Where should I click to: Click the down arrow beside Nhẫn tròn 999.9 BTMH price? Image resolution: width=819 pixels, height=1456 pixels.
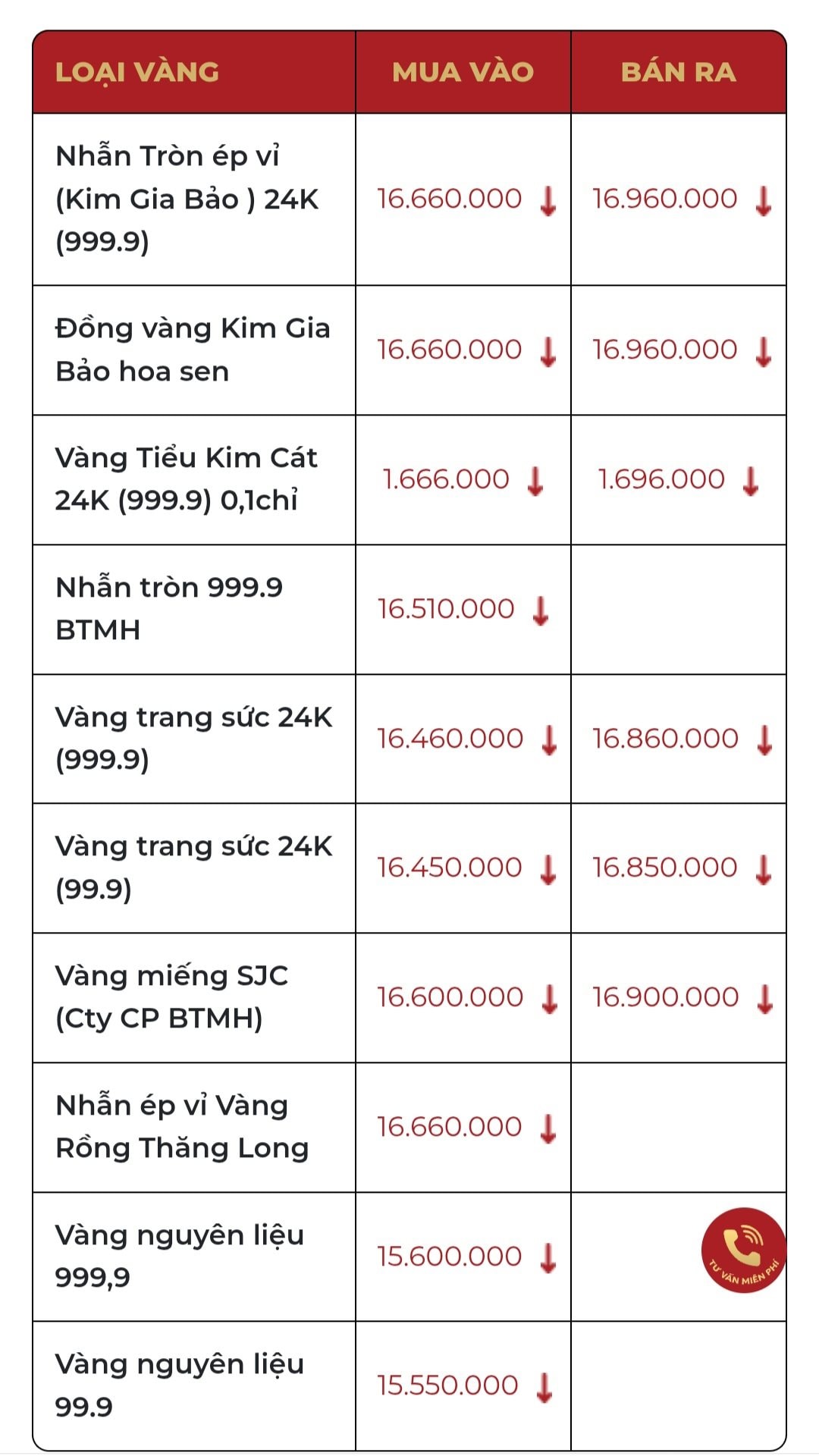click(540, 609)
